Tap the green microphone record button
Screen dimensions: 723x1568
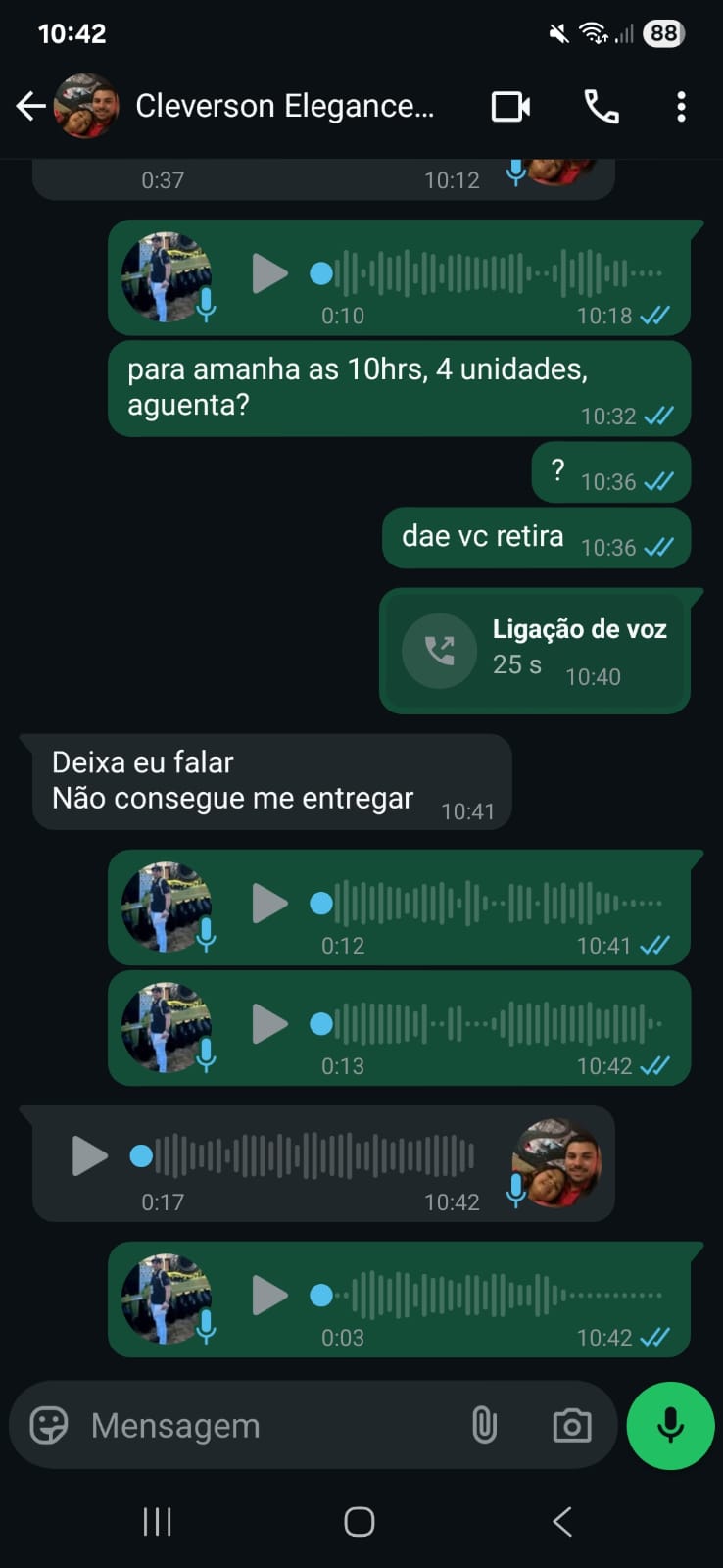click(x=670, y=1425)
